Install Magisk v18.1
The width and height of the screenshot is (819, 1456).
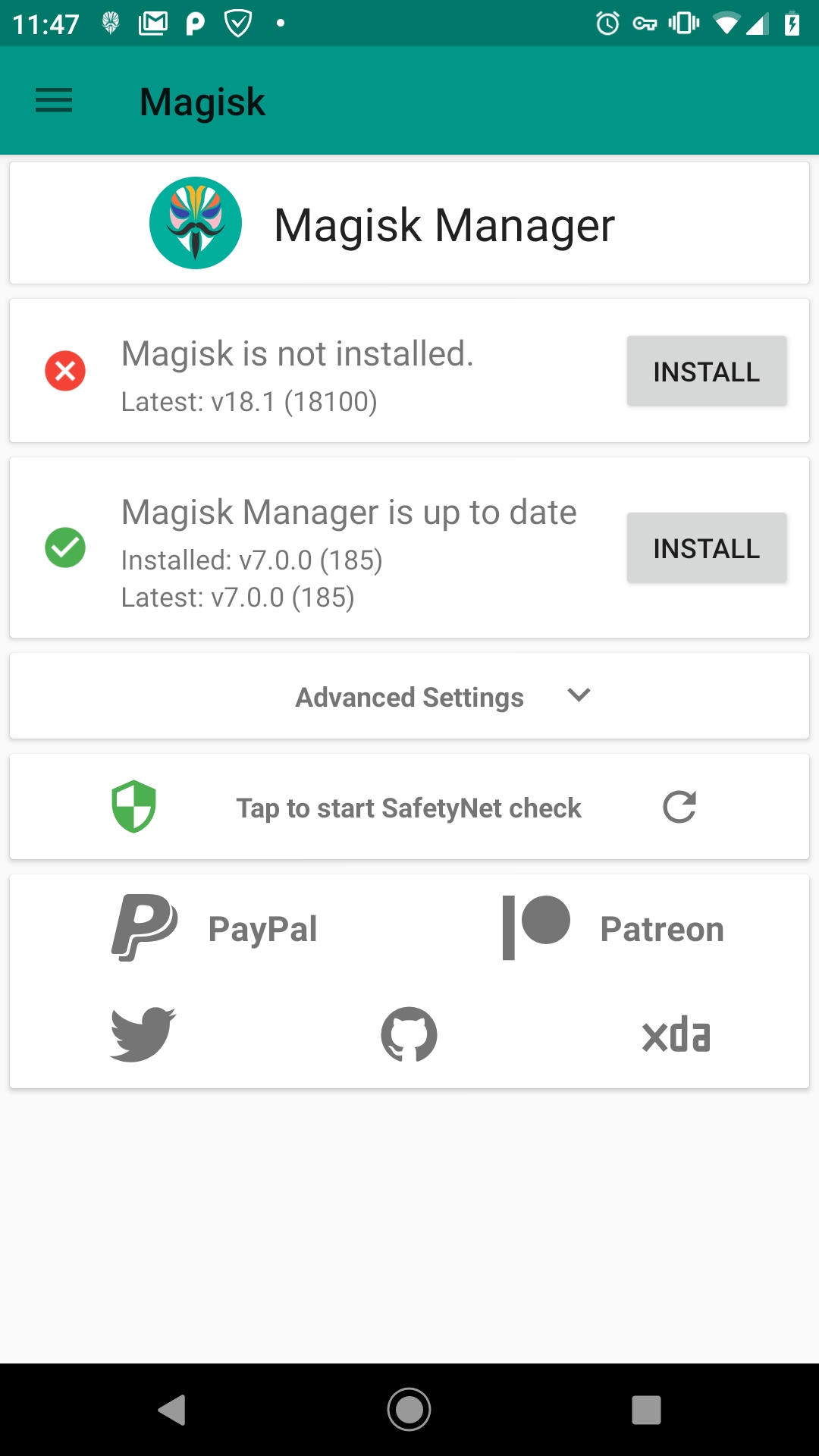(706, 372)
